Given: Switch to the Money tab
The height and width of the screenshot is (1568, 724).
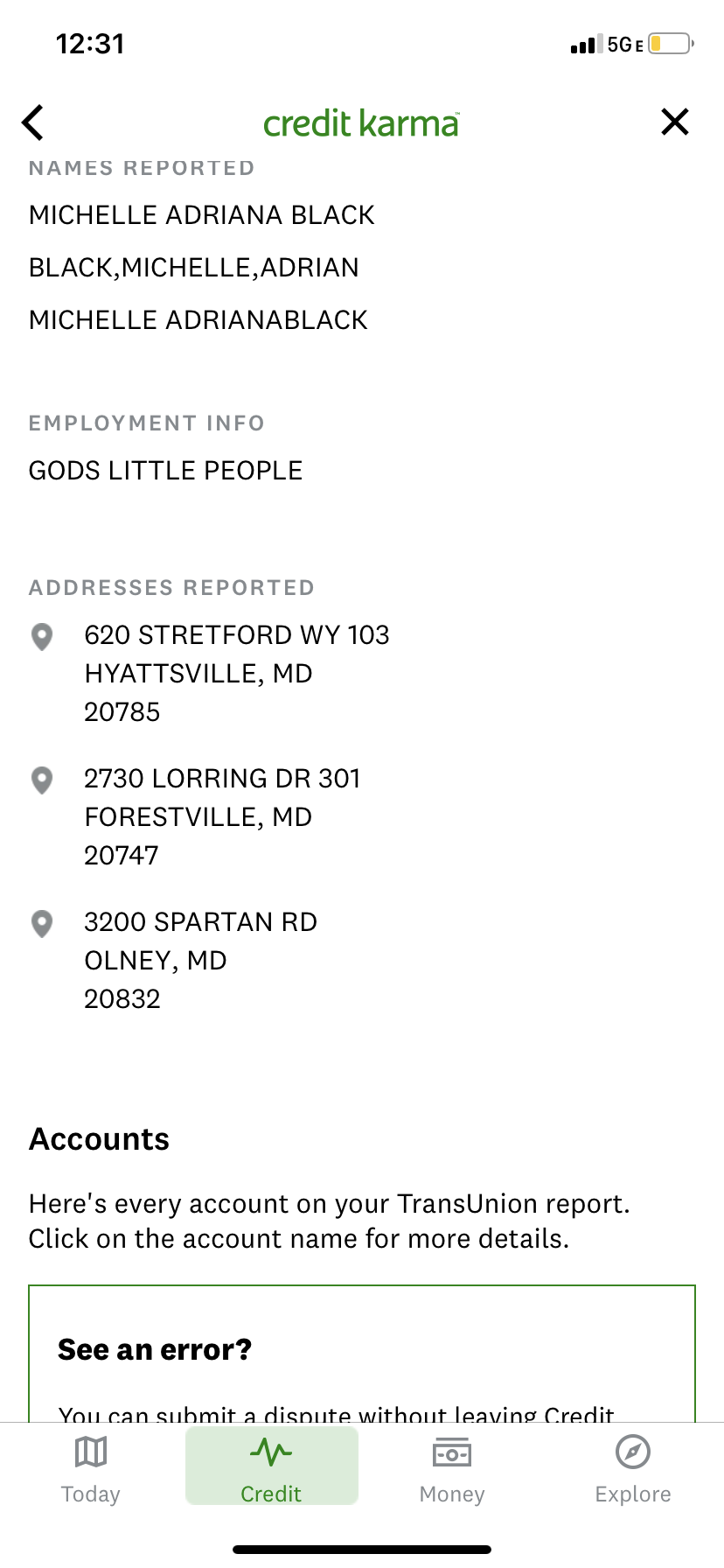Looking at the screenshot, I should click(452, 1469).
